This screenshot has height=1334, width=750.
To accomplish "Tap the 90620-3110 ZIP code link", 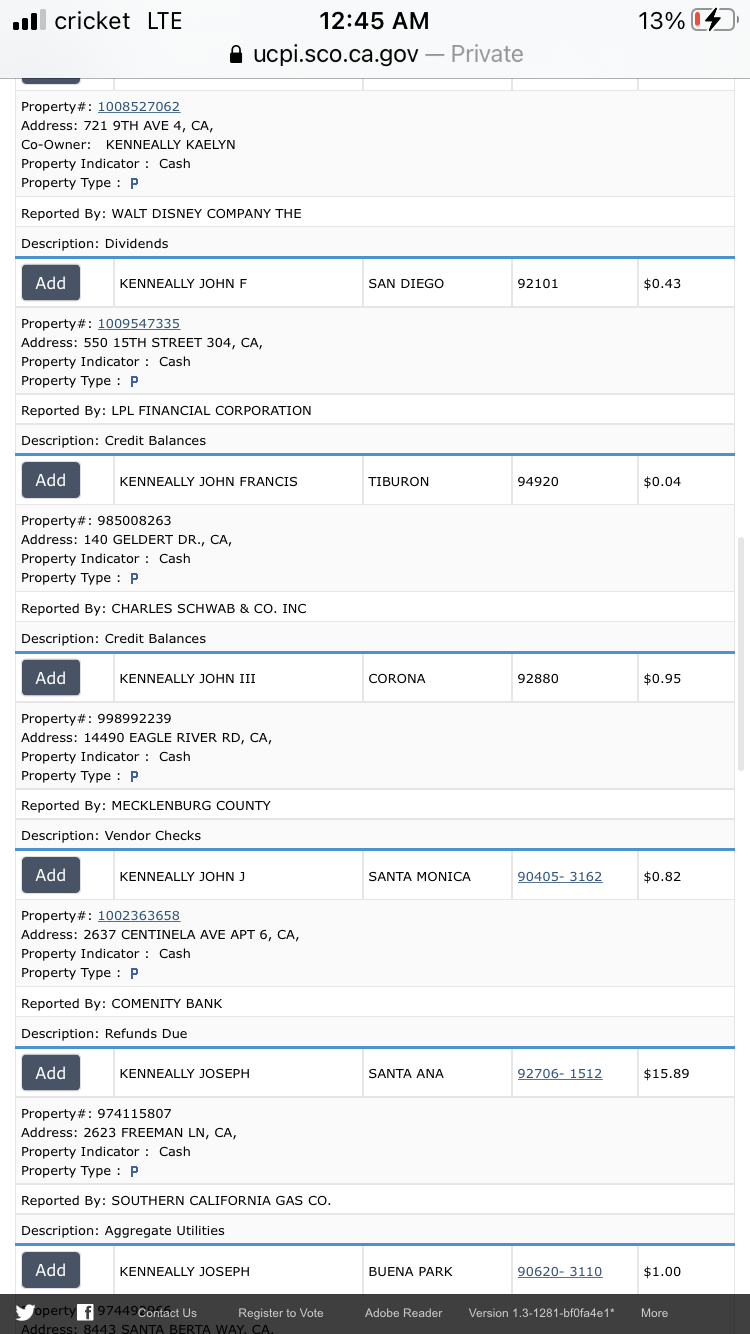I will pyautogui.click(x=560, y=1271).
